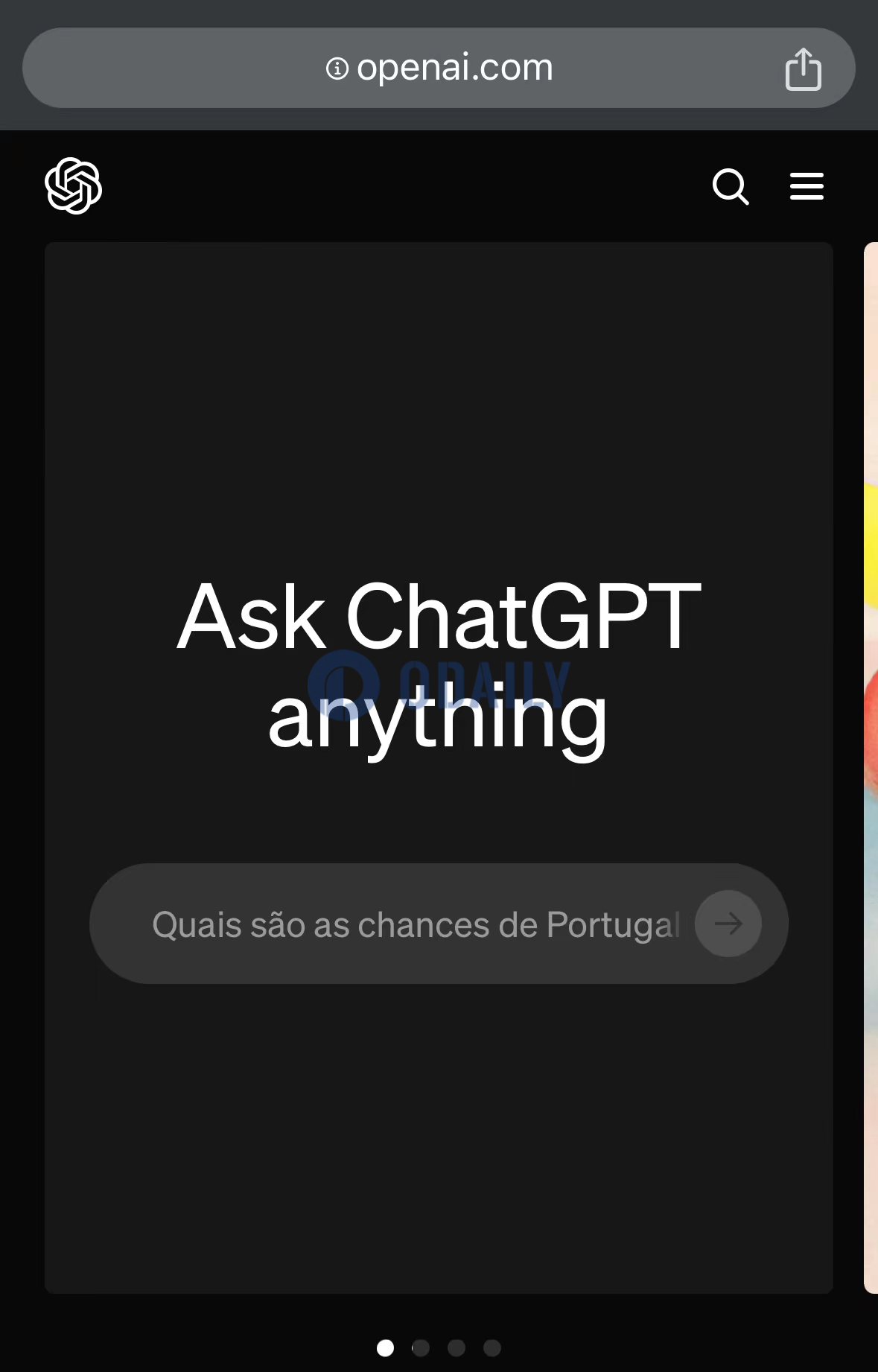
Task: Open the next colorful card peeking at right
Action: pos(871,767)
